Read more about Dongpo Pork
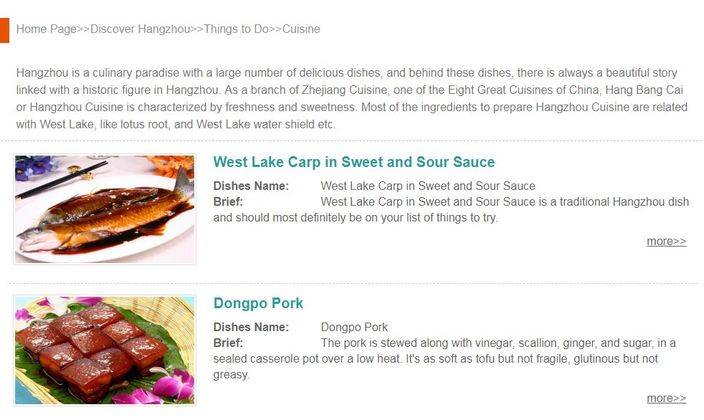The width and height of the screenshot is (704, 420). 666,398
